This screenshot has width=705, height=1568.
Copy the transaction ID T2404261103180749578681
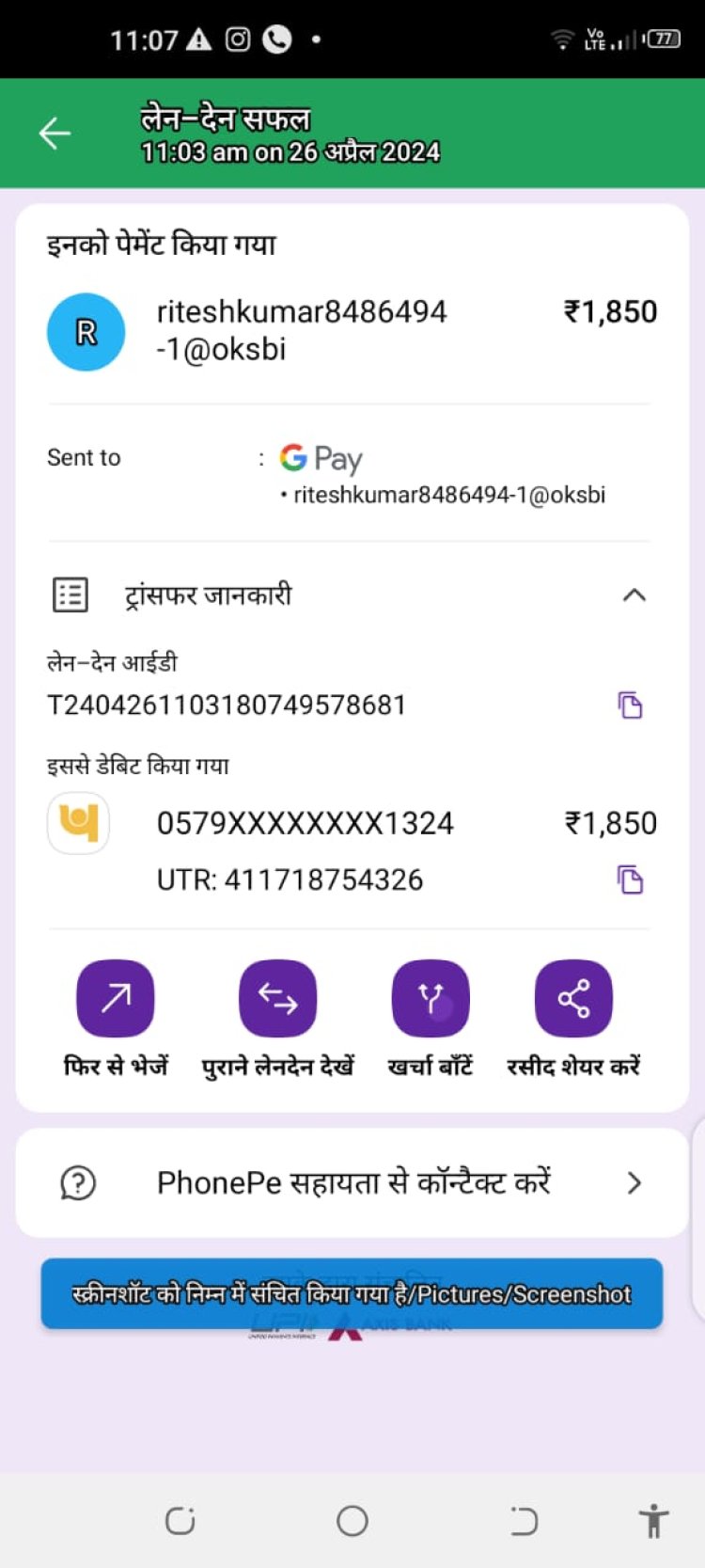coord(630,705)
